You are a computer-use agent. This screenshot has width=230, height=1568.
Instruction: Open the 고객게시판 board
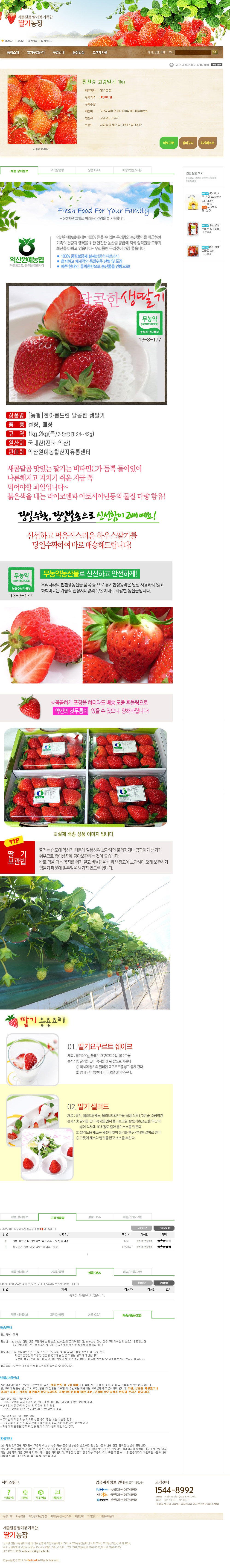tap(99, 52)
